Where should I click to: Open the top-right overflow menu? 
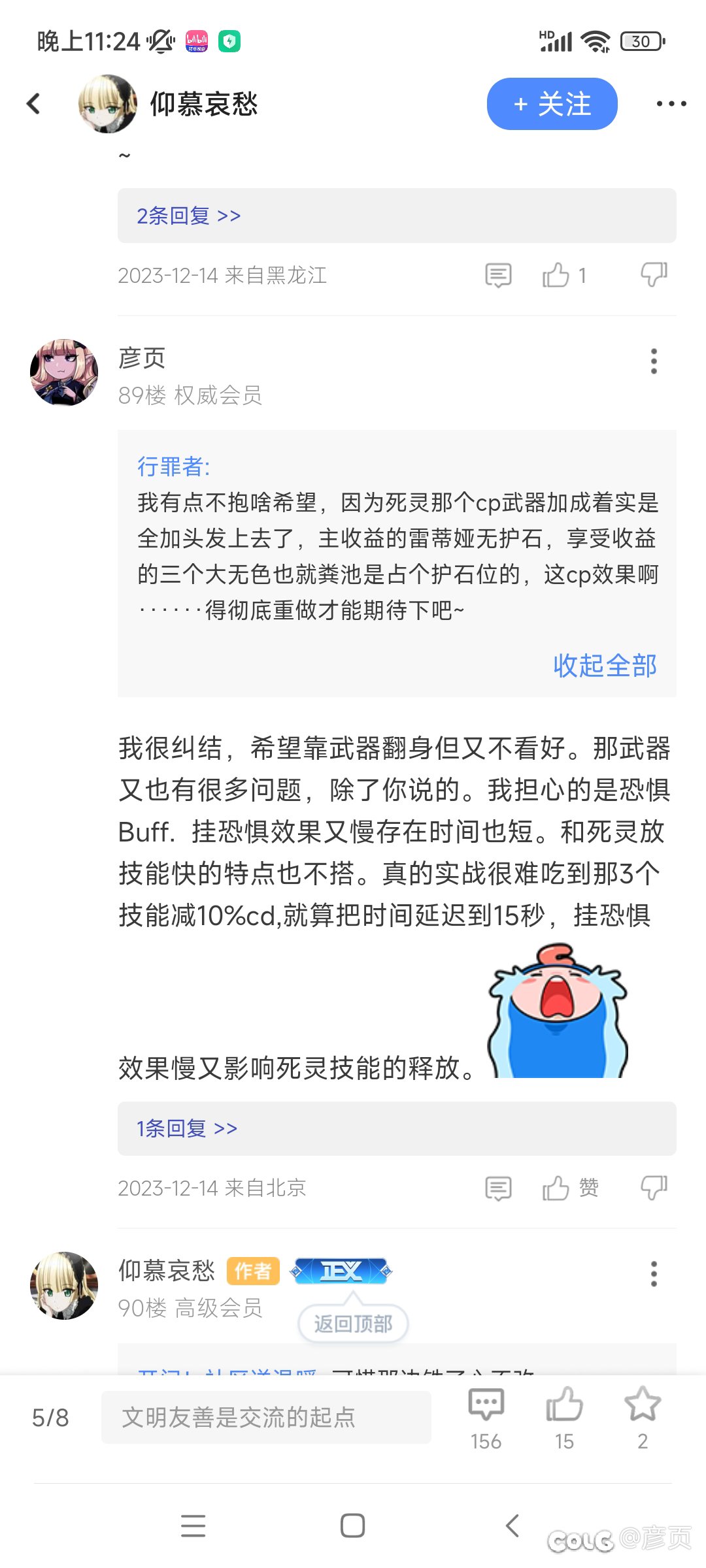pos(671,104)
